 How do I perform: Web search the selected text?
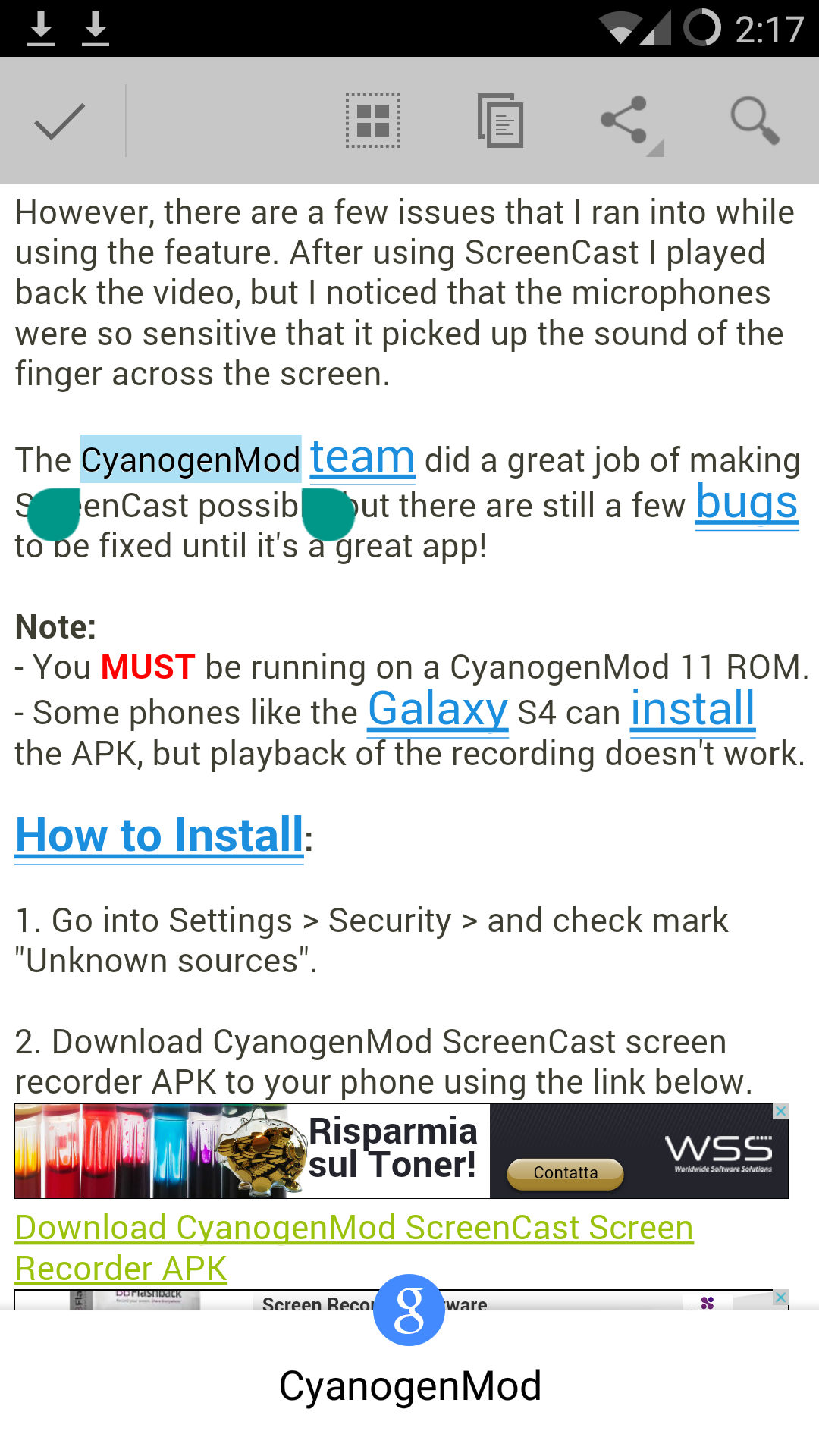755,121
